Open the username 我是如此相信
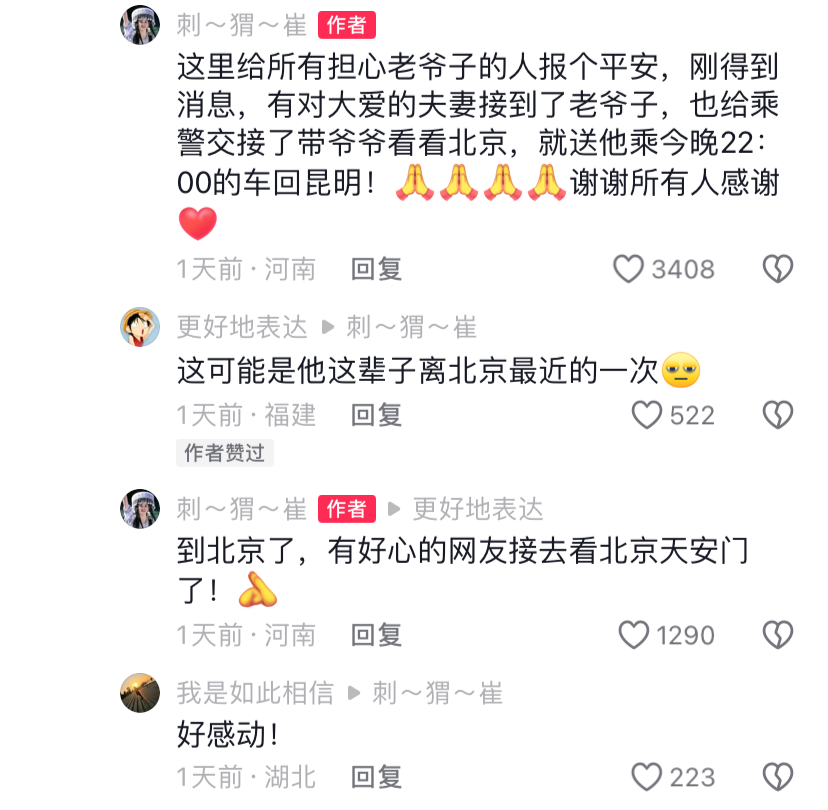This screenshot has height=810, width=828. tap(255, 692)
